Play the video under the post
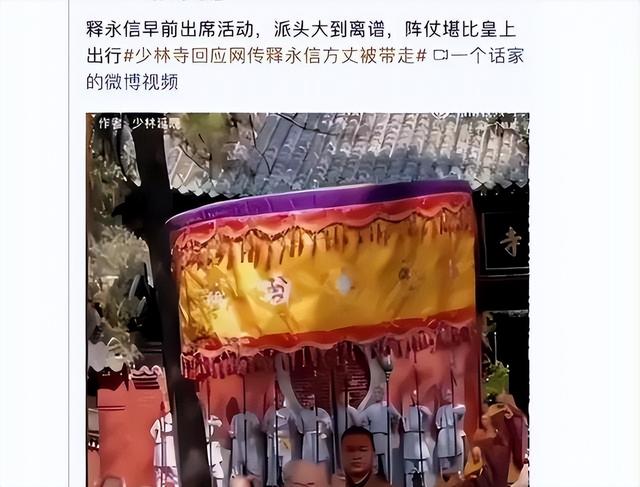Image resolution: width=640 pixels, height=487 pixels. 307,299
